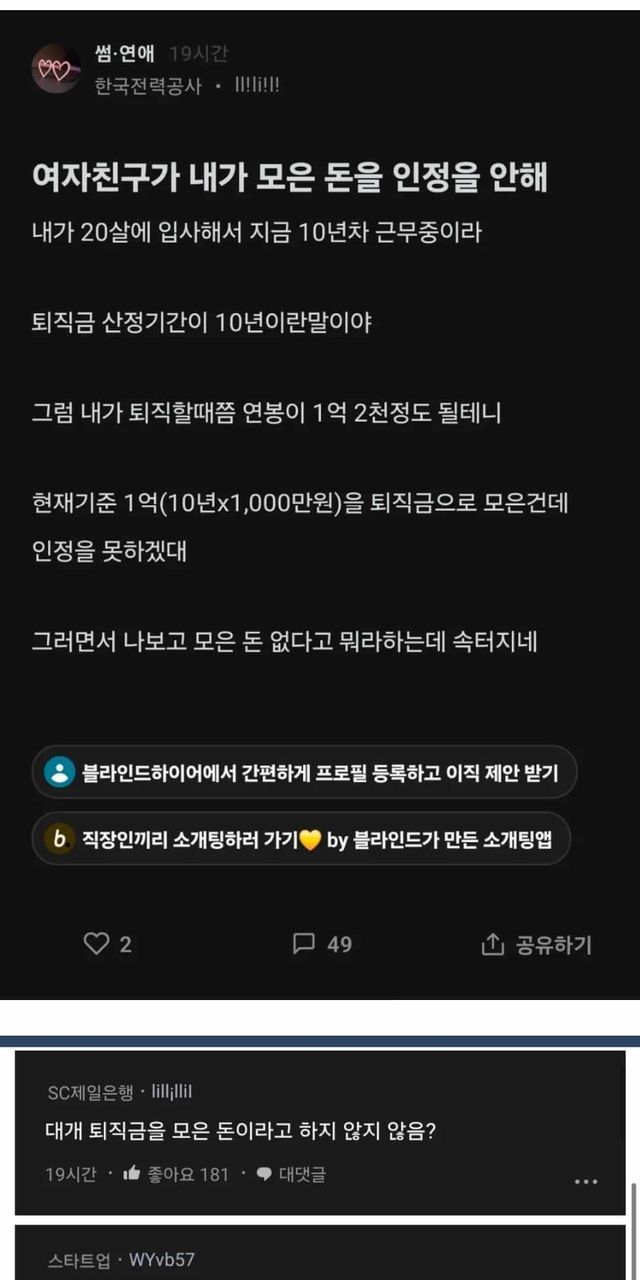This screenshot has width=640, height=1280.
Task: Like the post with the heart icon
Action: 107,944
